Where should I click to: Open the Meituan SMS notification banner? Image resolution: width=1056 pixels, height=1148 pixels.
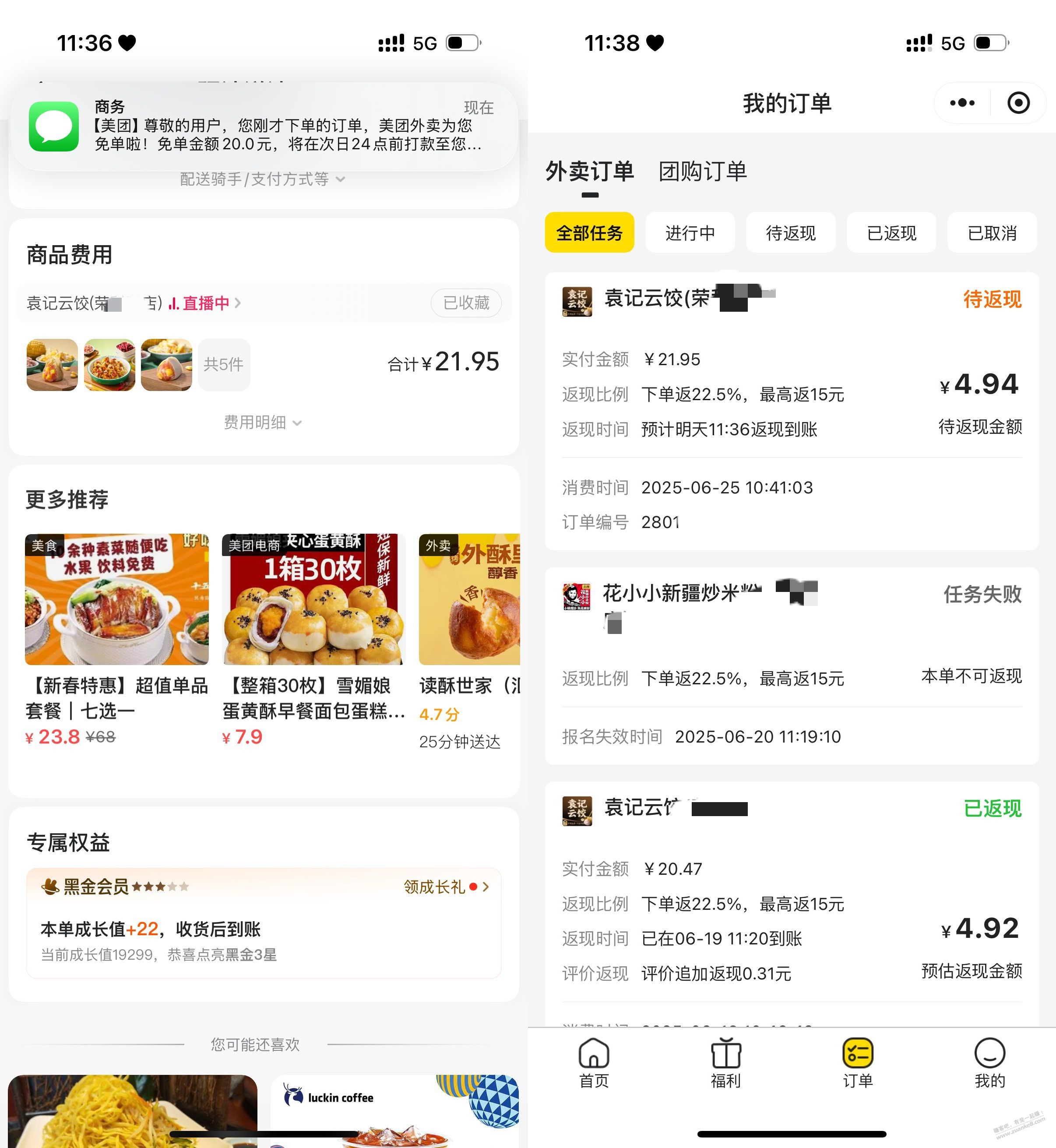click(x=264, y=126)
